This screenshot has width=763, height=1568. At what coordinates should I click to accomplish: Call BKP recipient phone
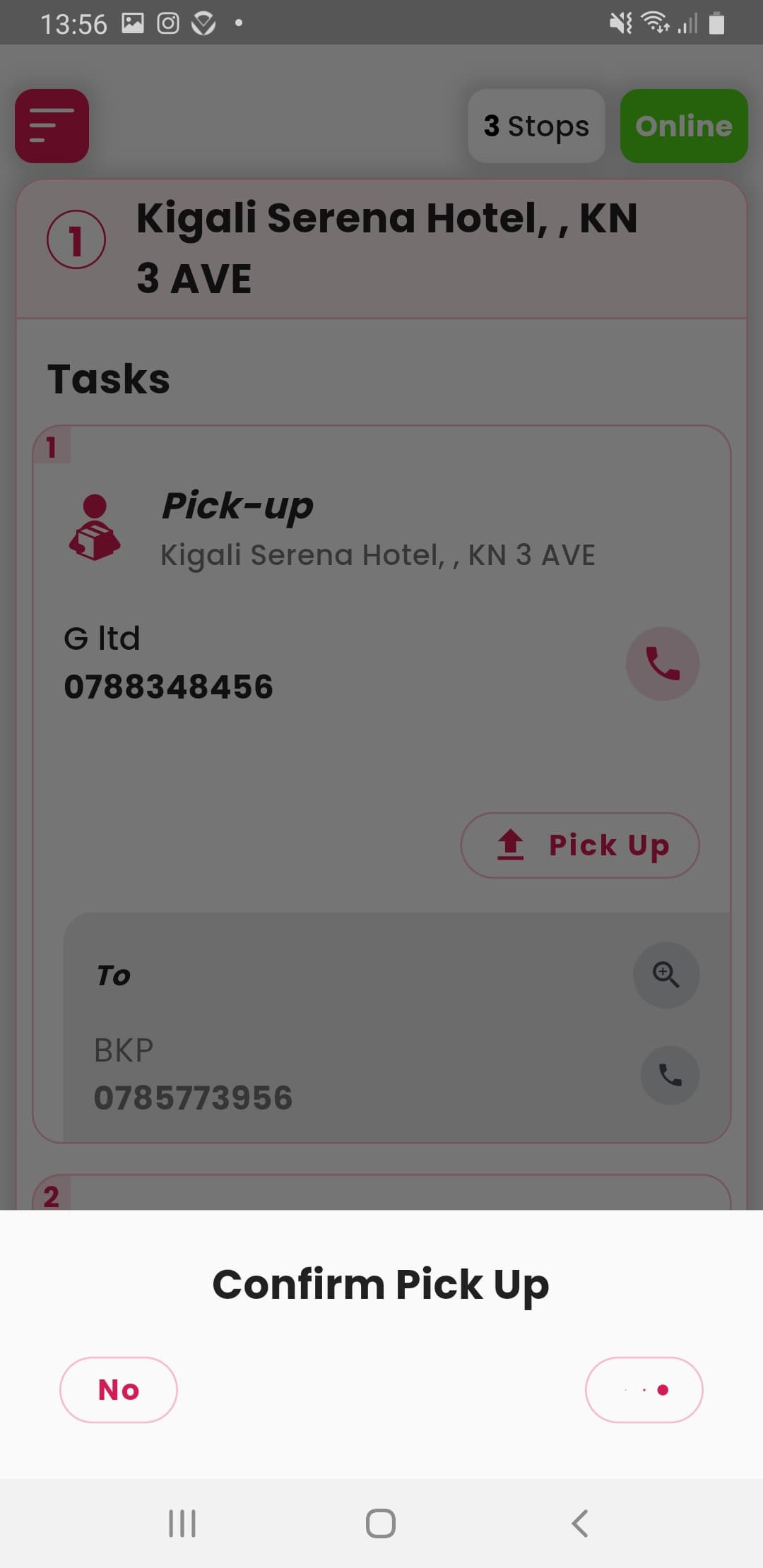670,1075
